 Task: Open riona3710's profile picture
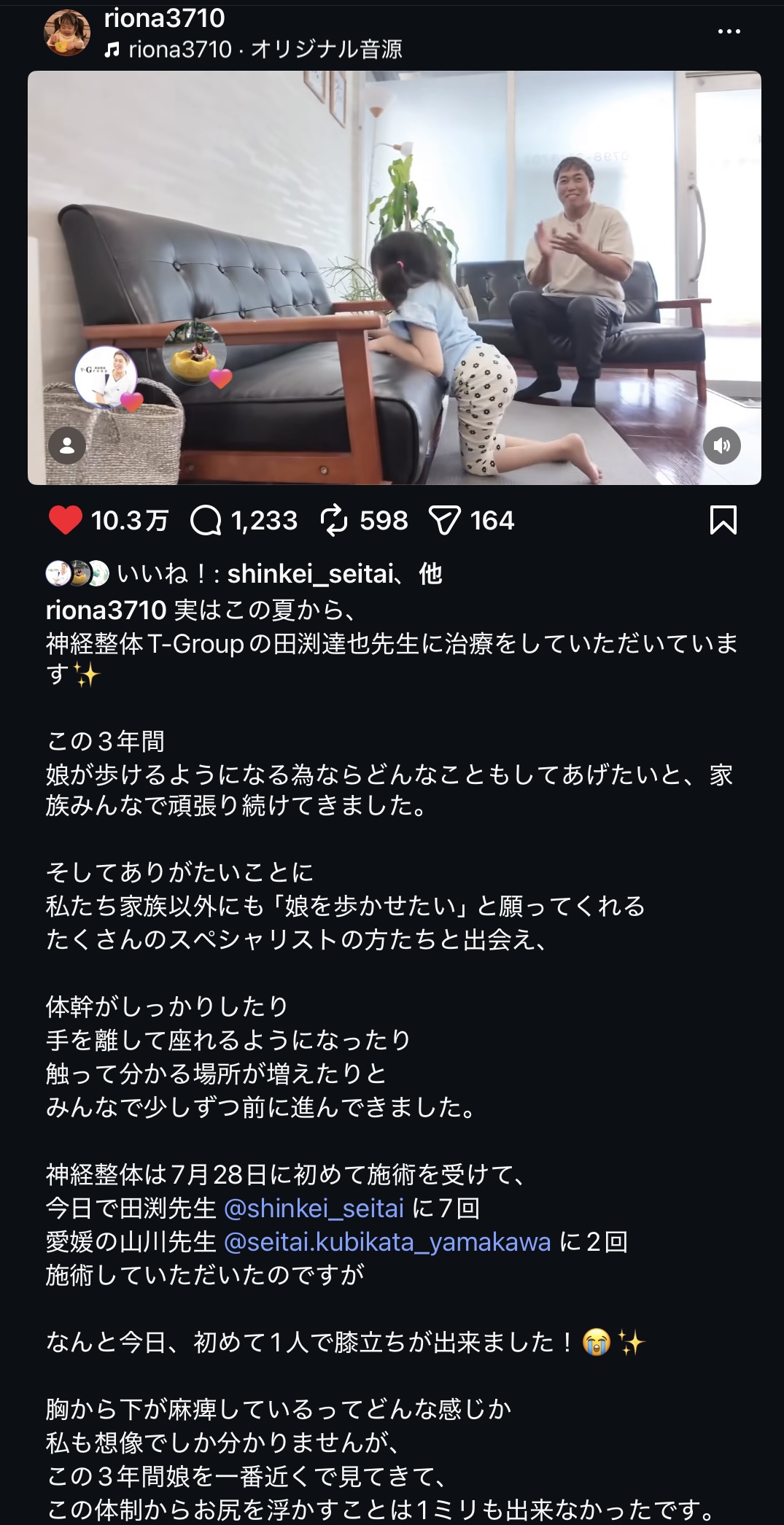[x=67, y=33]
